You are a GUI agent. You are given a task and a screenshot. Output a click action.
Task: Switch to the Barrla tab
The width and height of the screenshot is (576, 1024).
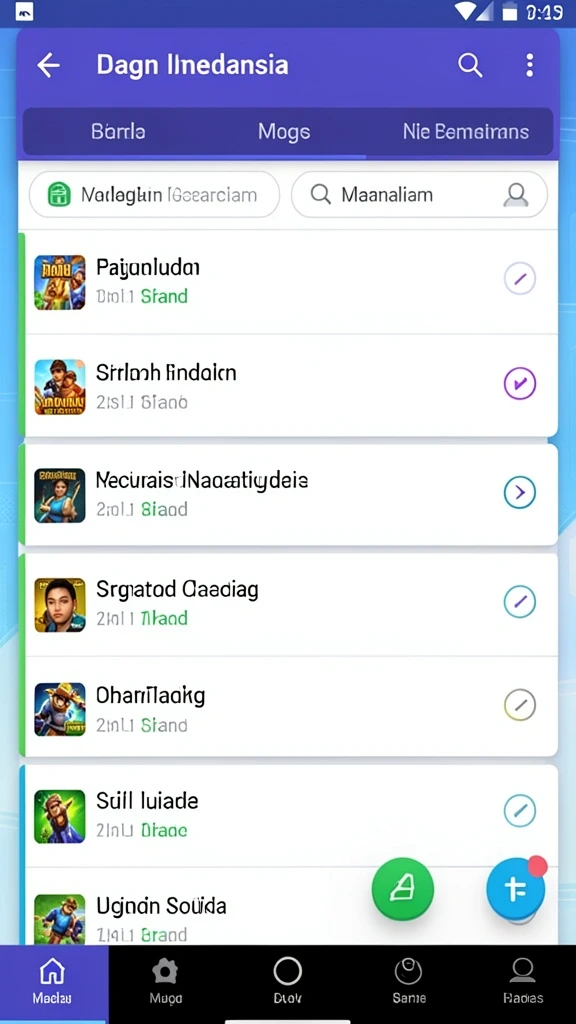point(118,132)
